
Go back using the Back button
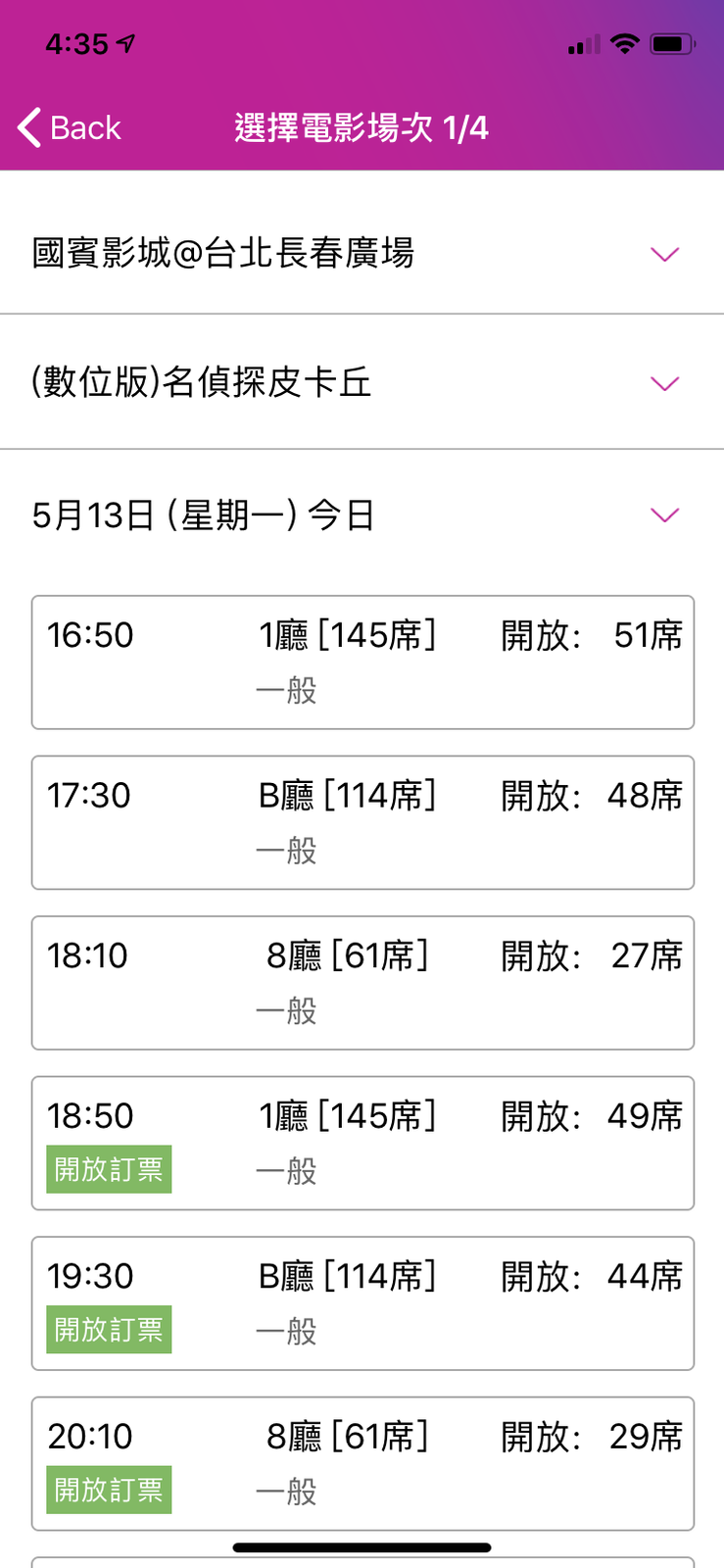69,127
